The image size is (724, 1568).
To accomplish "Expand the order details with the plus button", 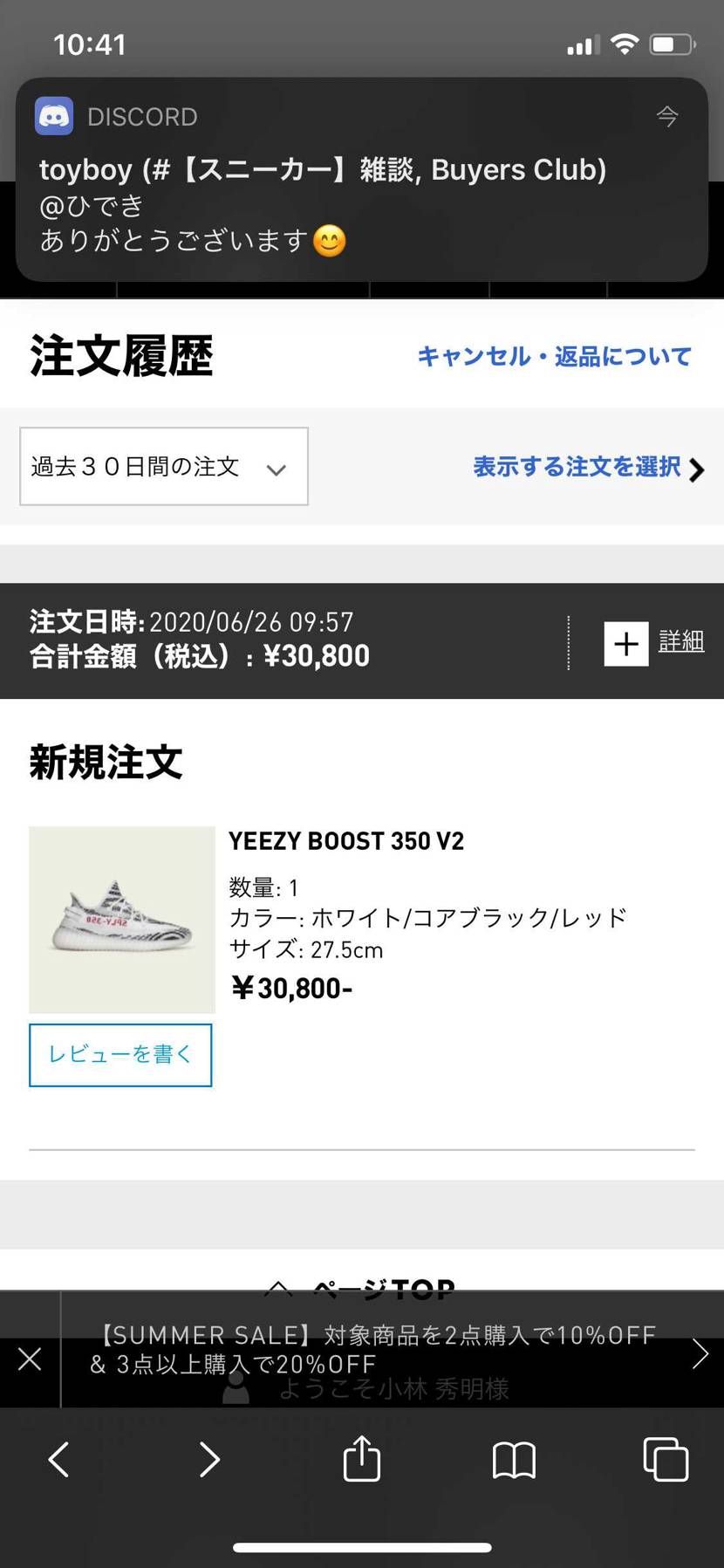I will click(x=625, y=643).
